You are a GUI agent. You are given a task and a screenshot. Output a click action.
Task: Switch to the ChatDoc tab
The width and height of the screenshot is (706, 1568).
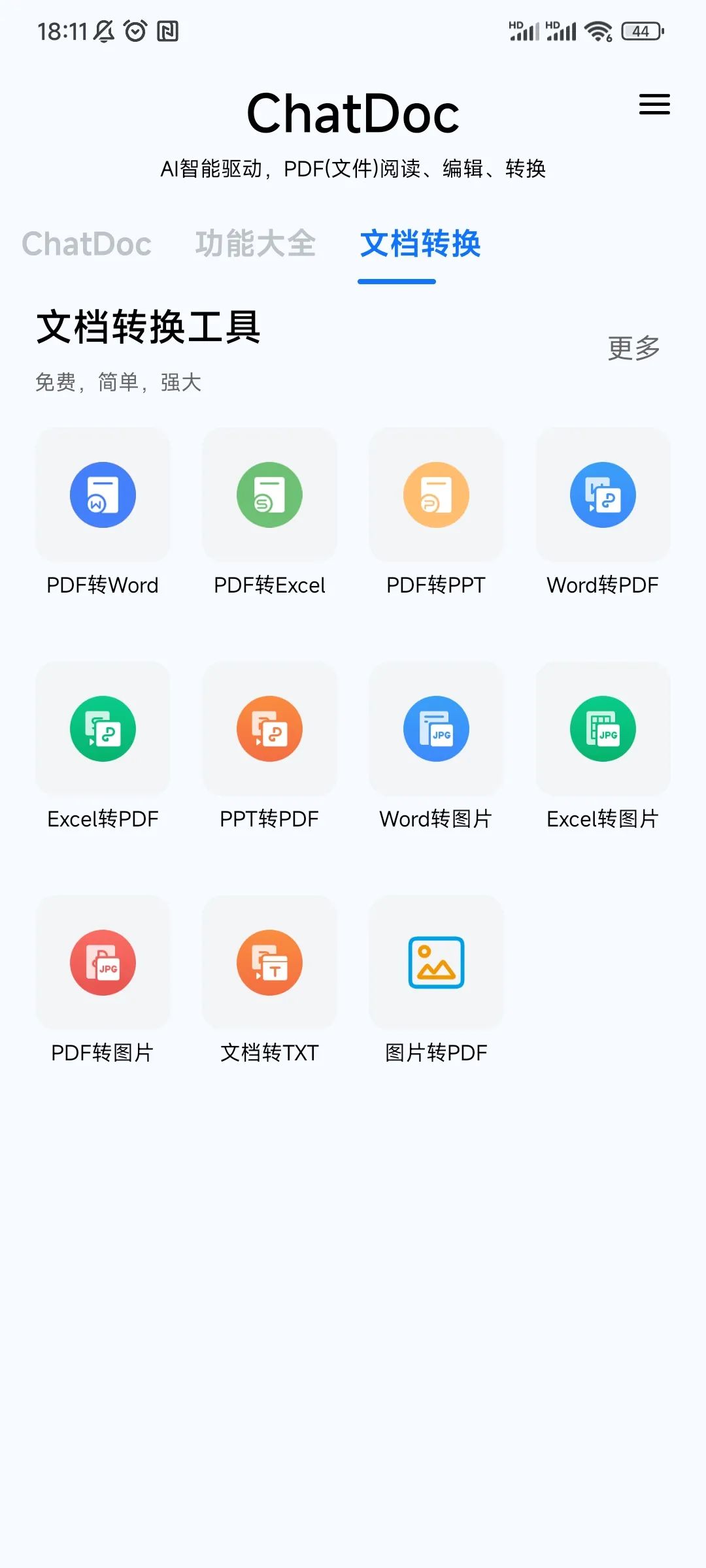[87, 245]
